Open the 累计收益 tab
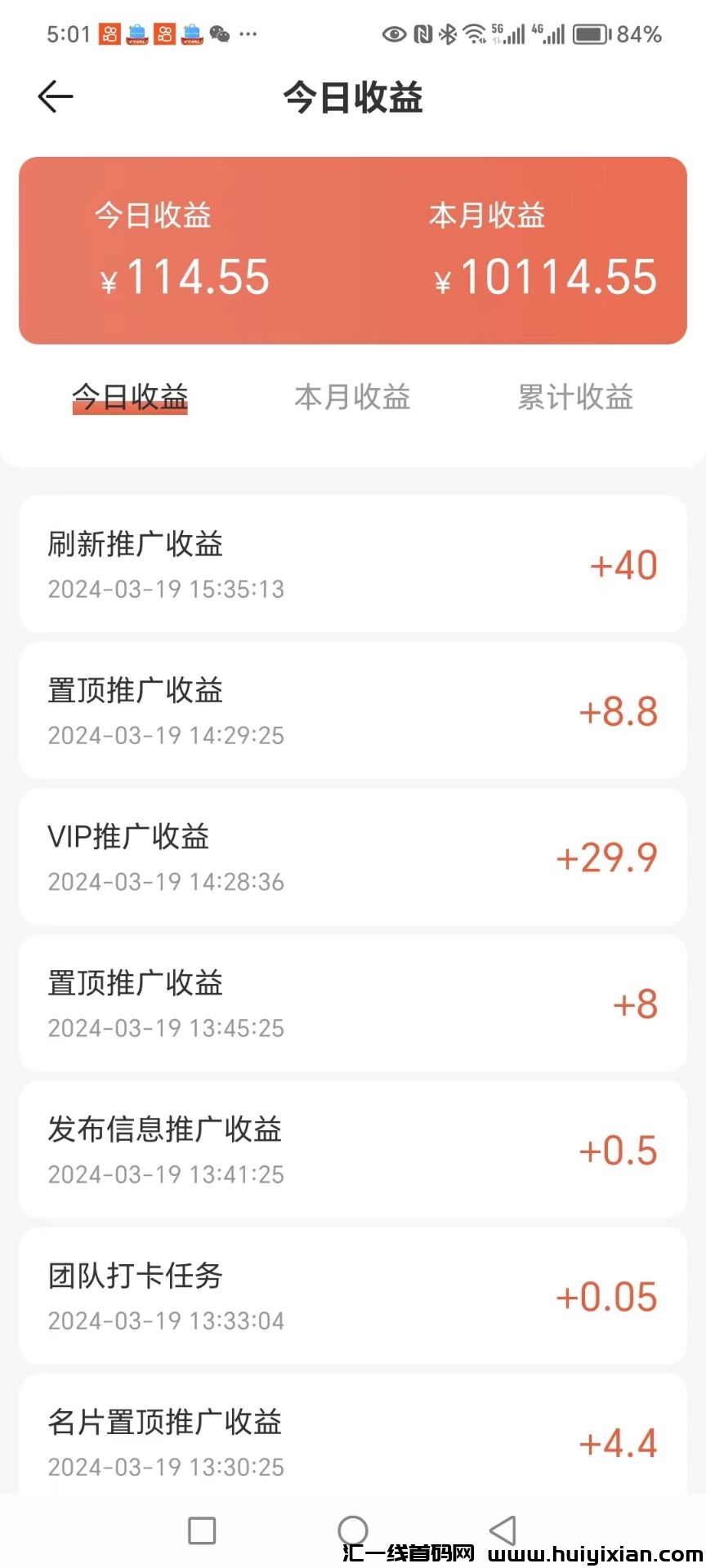 point(575,398)
